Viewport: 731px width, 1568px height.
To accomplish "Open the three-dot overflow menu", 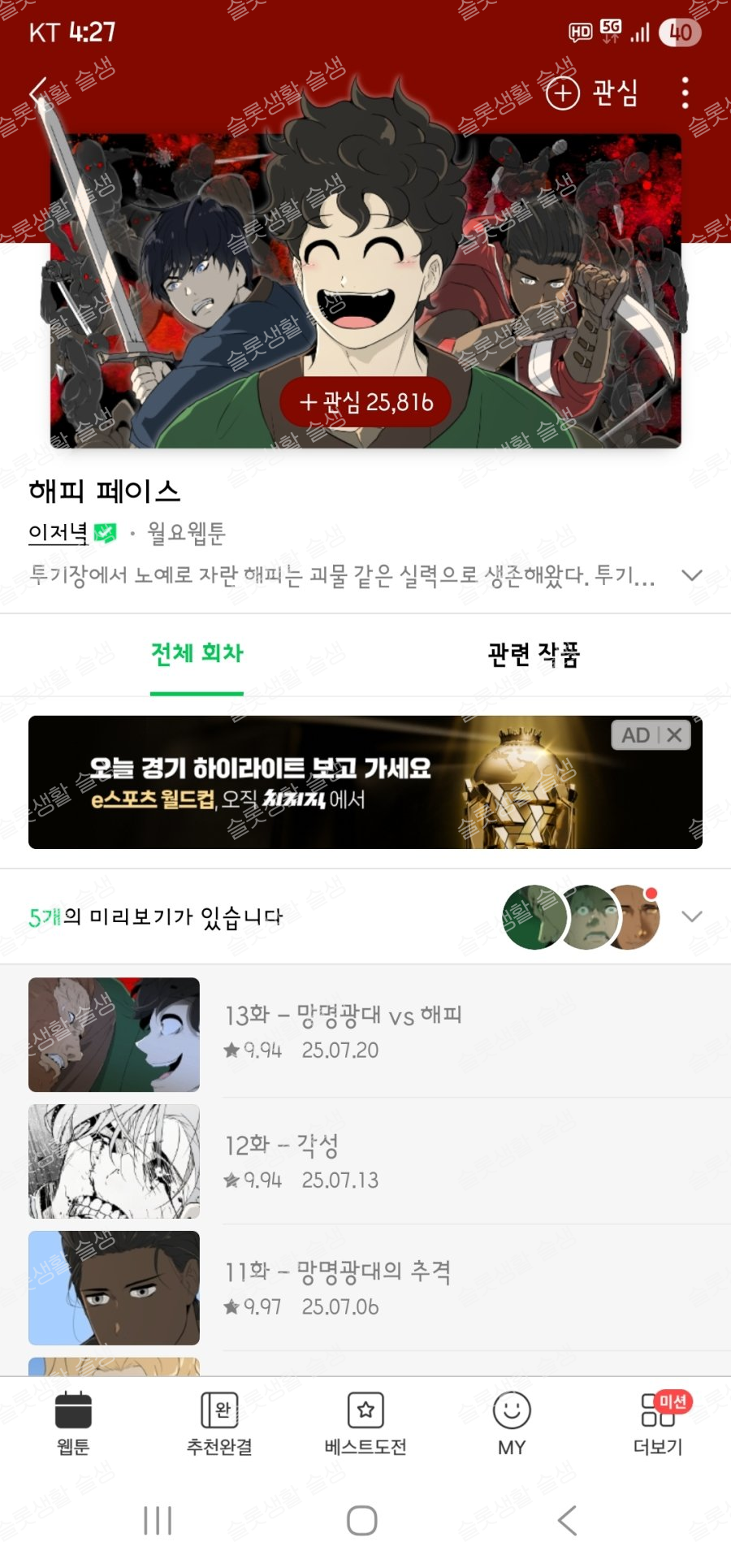I will (x=685, y=93).
